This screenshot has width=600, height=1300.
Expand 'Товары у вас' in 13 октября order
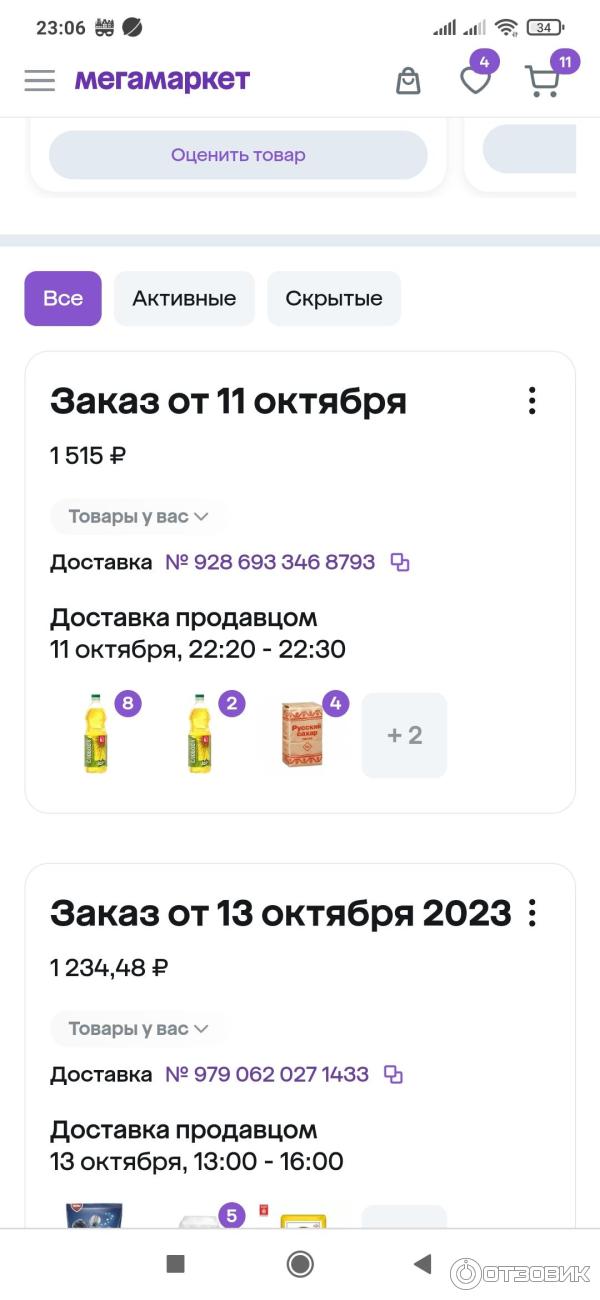138,1029
